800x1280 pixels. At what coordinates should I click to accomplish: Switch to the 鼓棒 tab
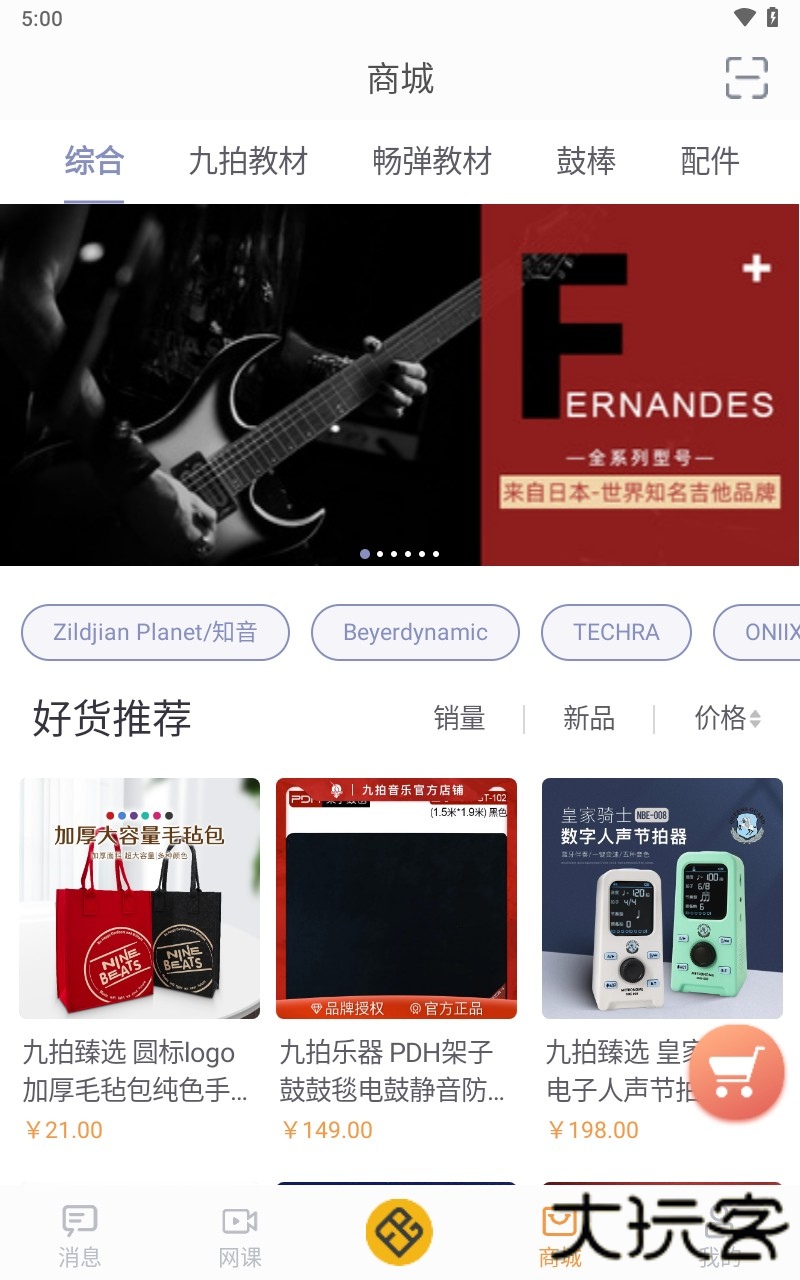pos(586,162)
